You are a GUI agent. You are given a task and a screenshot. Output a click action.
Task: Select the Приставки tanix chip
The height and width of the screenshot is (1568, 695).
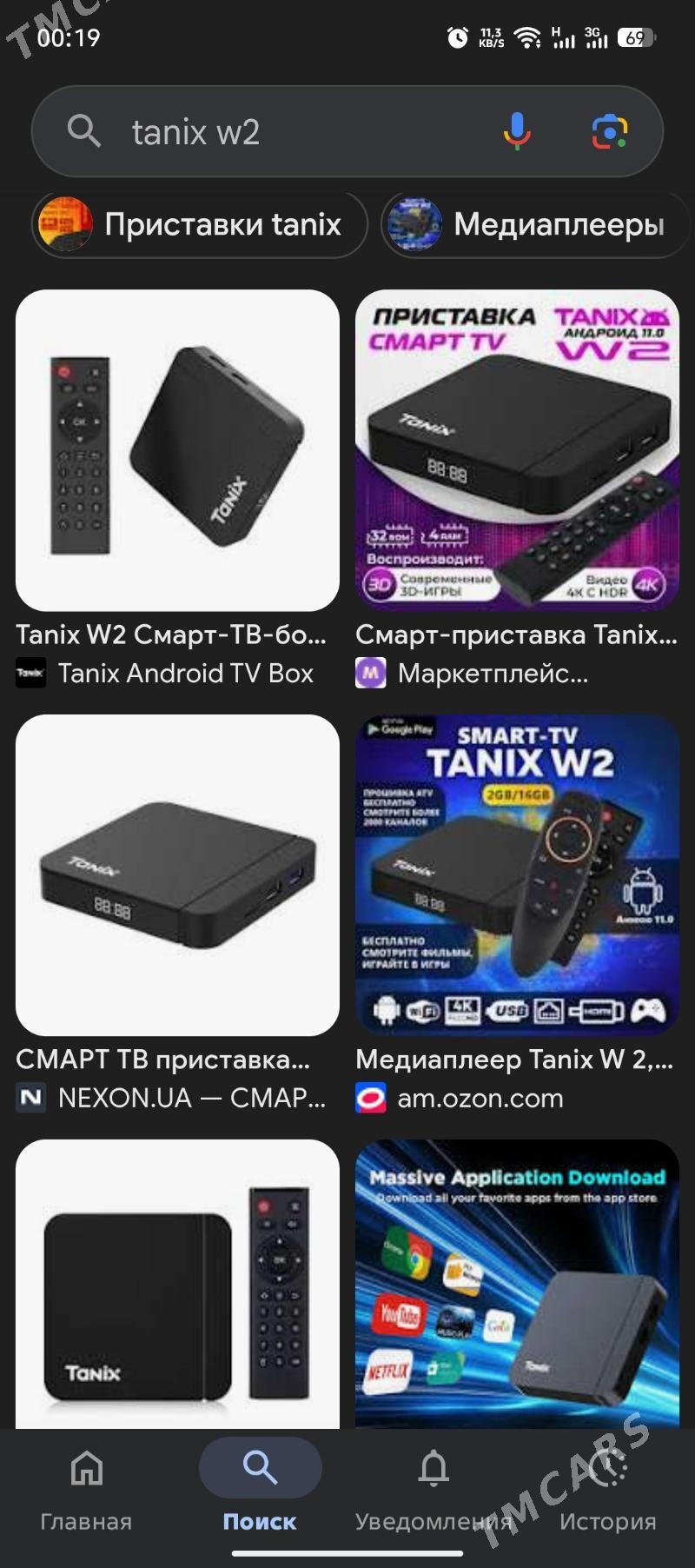point(200,225)
